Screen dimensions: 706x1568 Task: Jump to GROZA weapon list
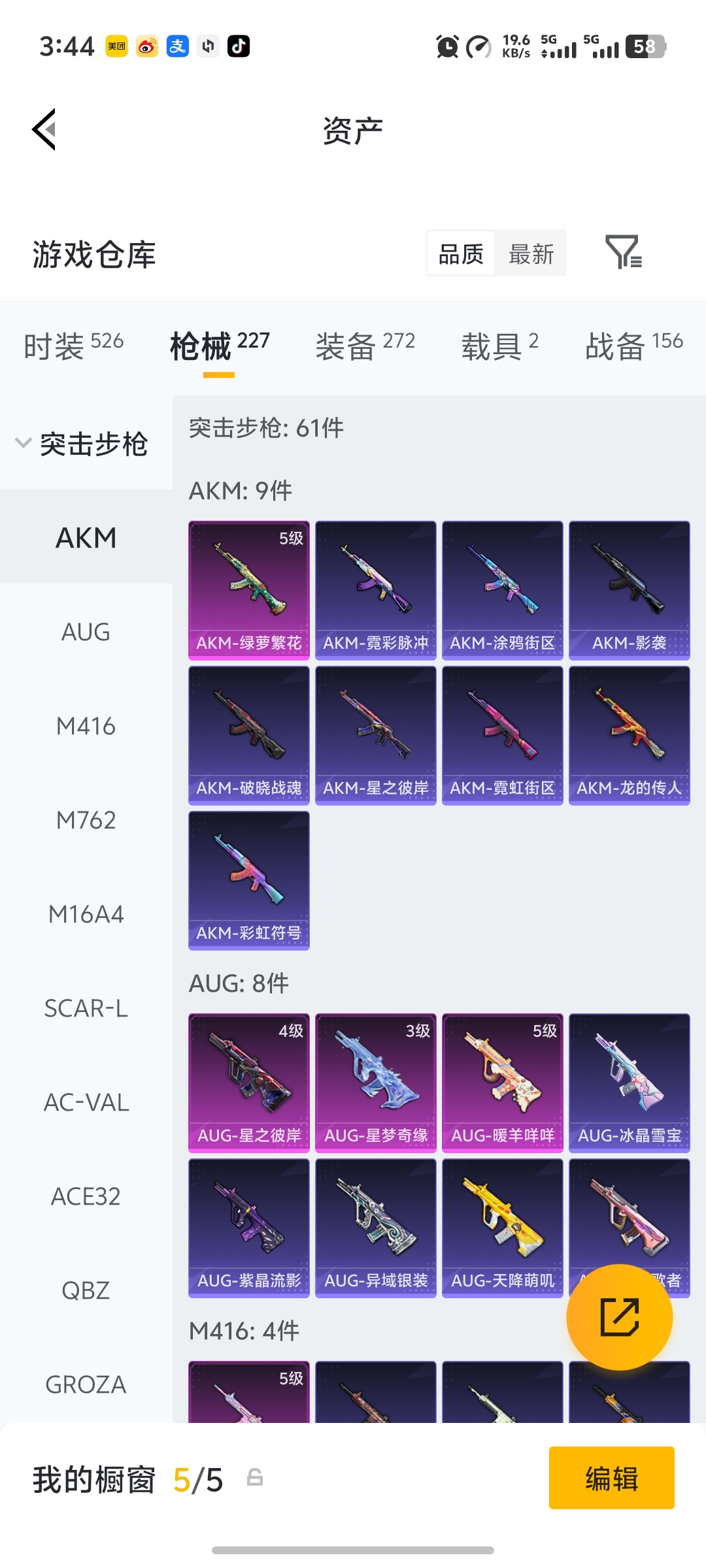click(86, 1384)
